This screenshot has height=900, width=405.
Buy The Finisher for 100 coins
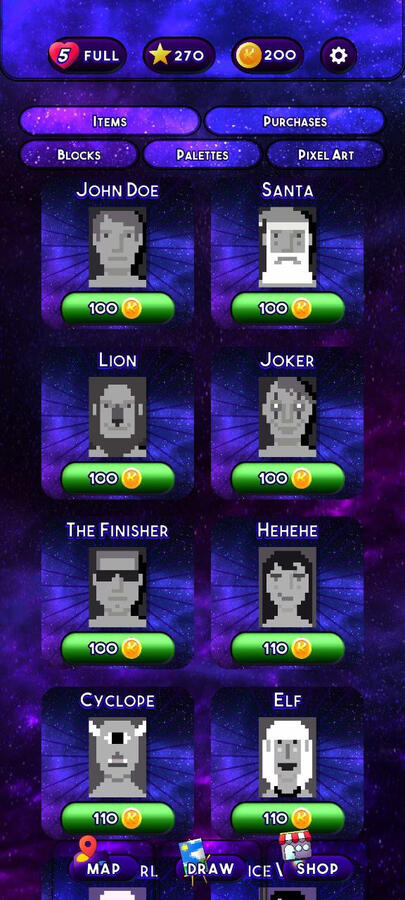118,648
